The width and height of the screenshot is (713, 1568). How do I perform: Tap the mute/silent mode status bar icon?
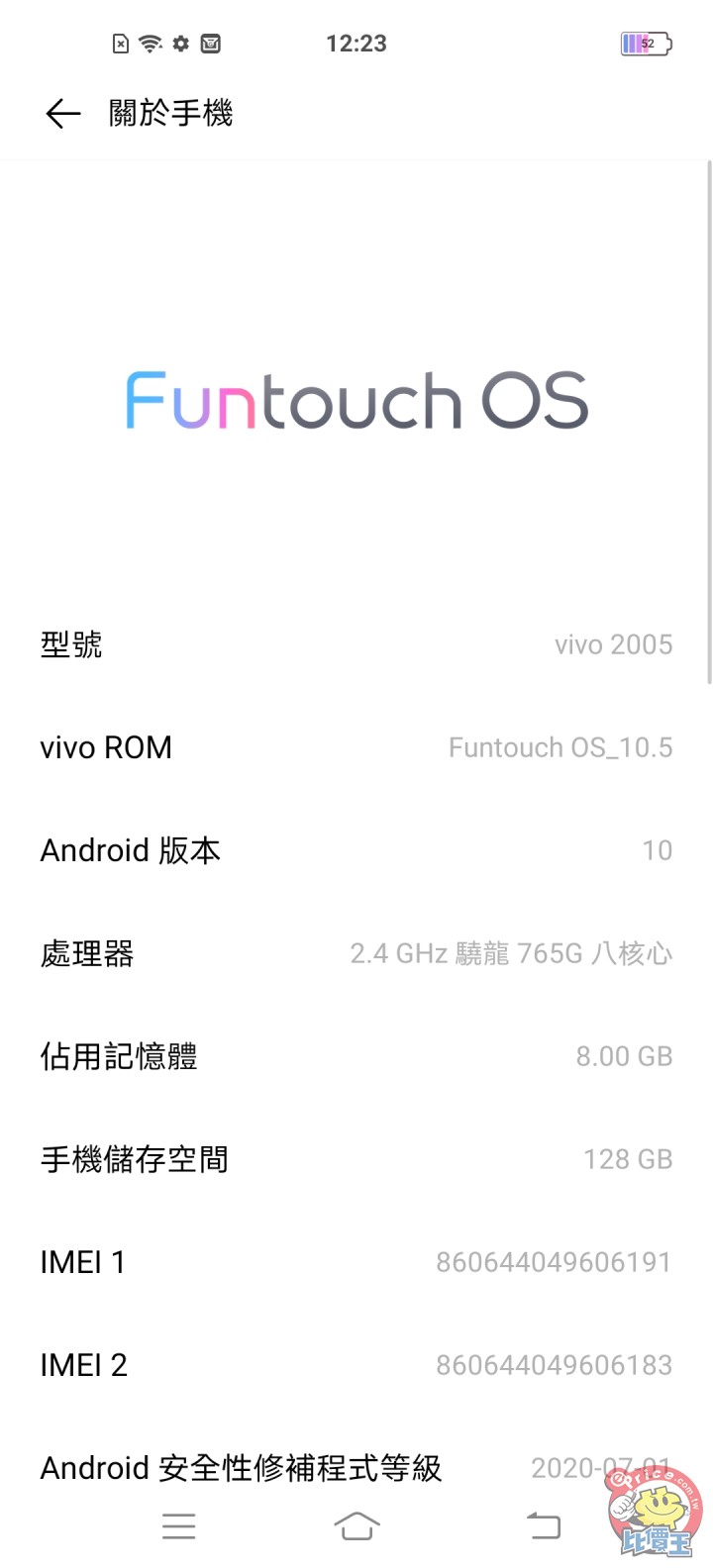(121, 43)
